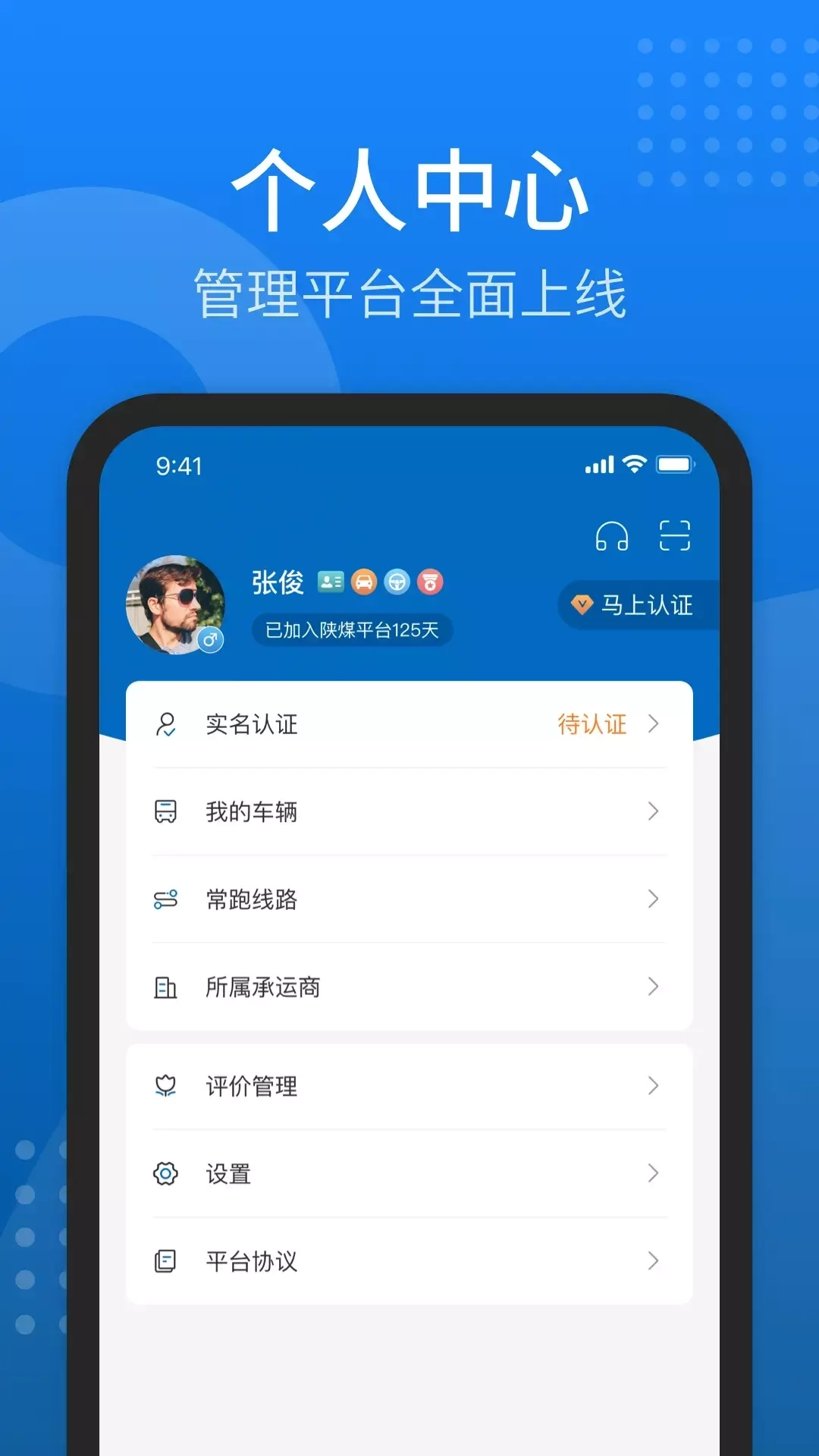819x1456 pixels.
Task: Click the 设置 gear icon
Action: (165, 1174)
